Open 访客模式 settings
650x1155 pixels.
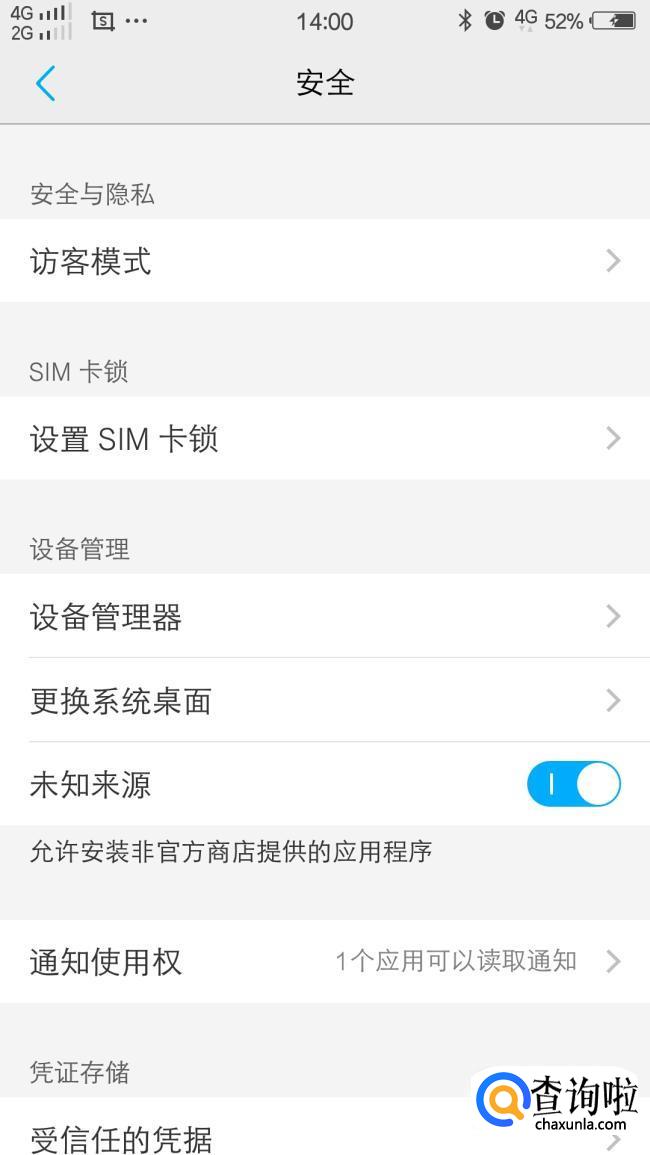pyautogui.click(x=325, y=261)
